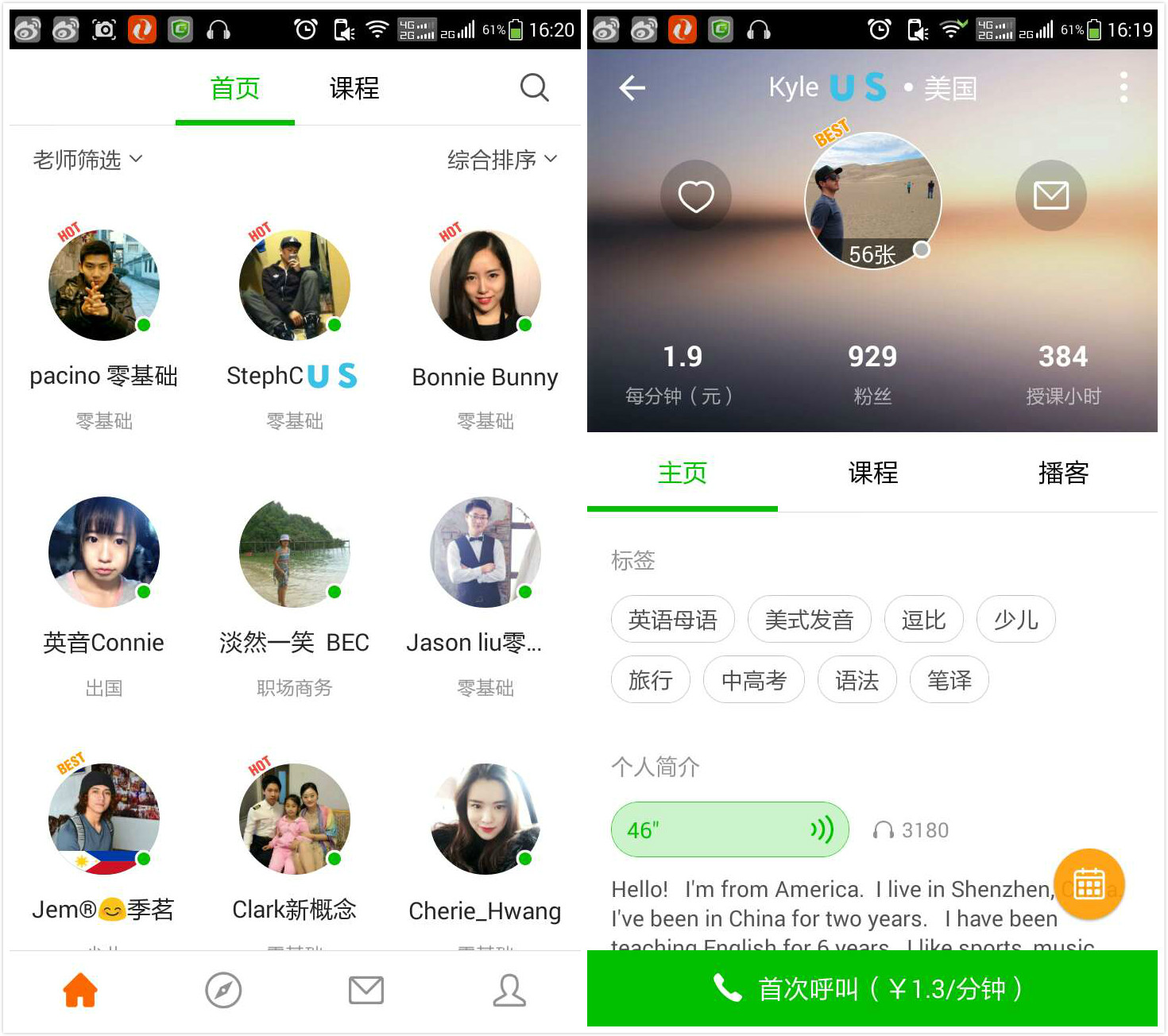Favorite Kyle with the heart icon
This screenshot has height=1036, width=1168.
tap(696, 195)
